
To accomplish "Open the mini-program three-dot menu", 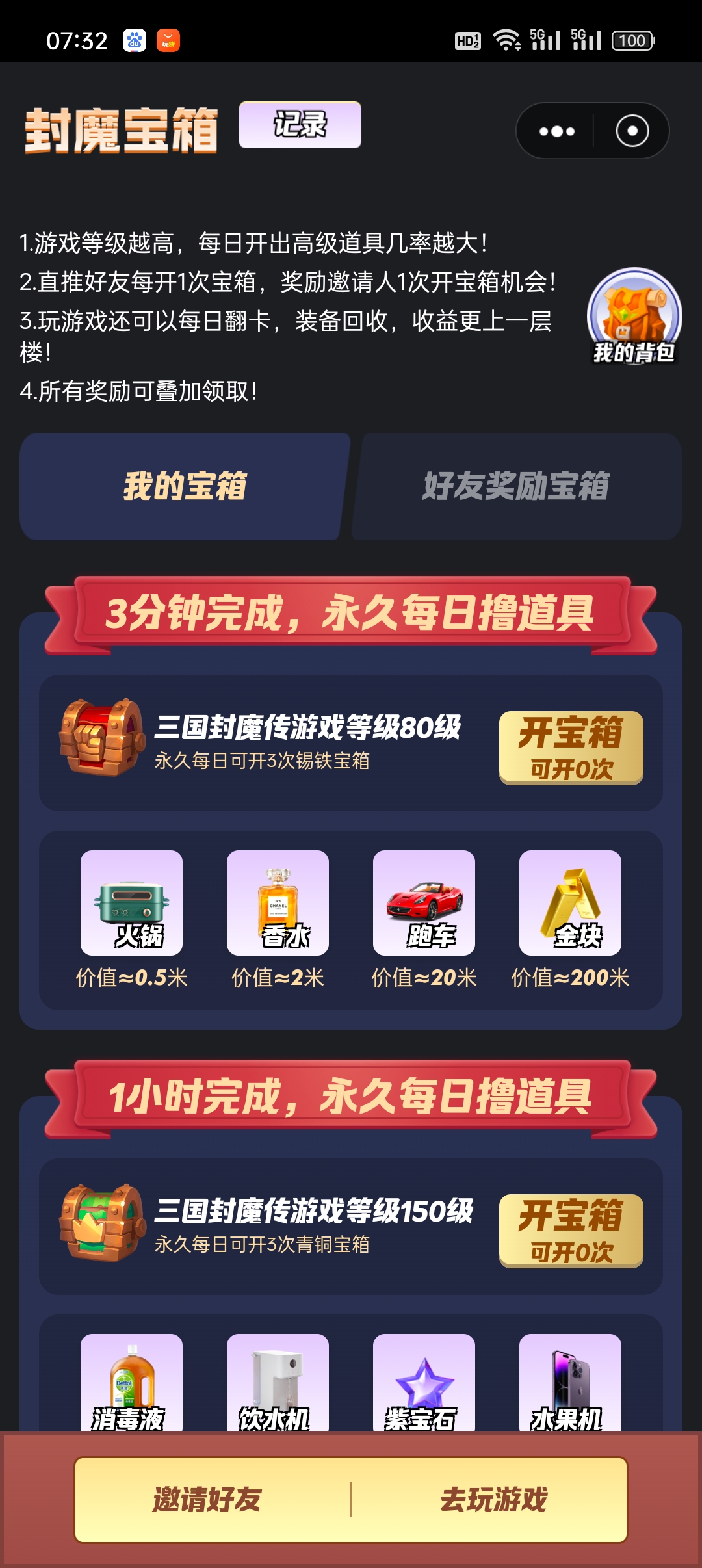I will [557, 131].
